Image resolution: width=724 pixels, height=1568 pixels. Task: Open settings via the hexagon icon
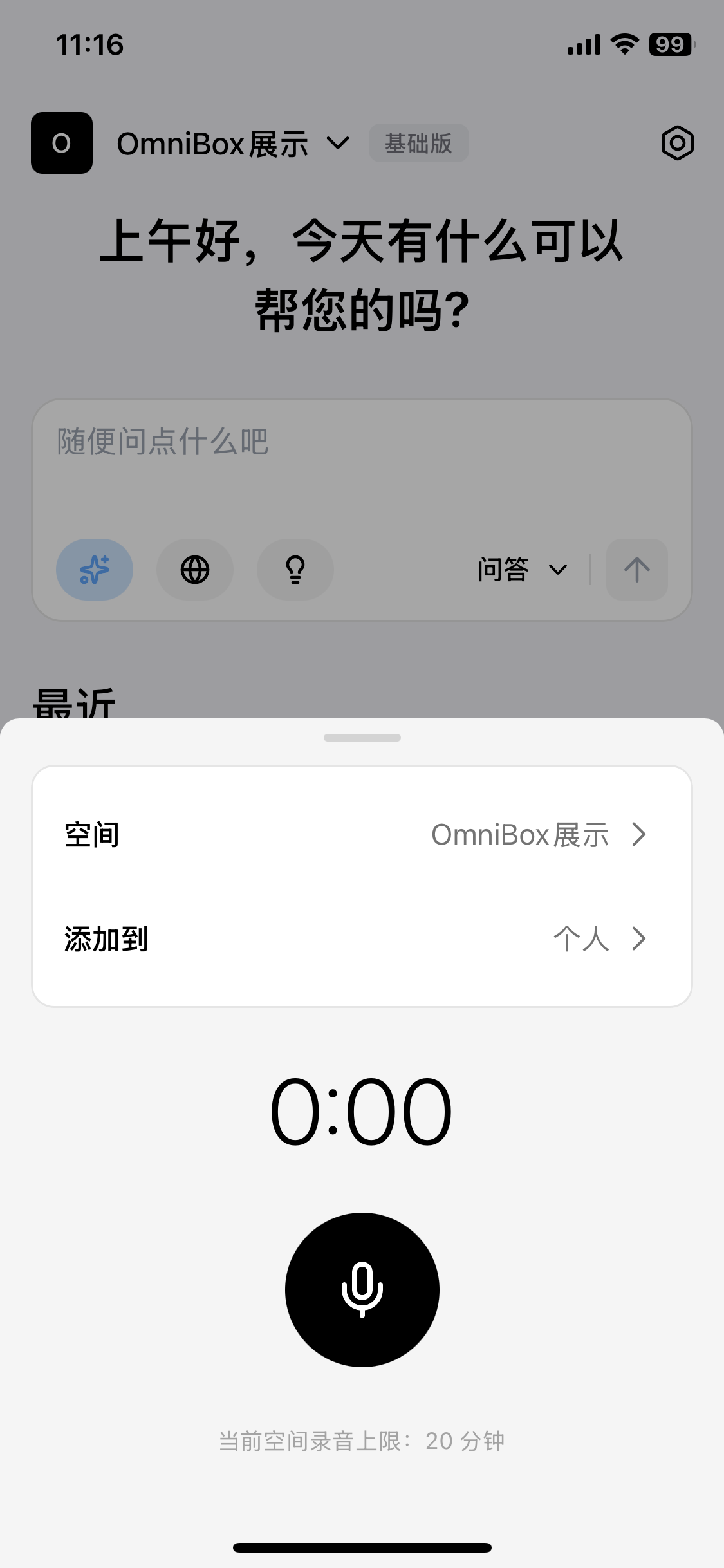(x=677, y=143)
